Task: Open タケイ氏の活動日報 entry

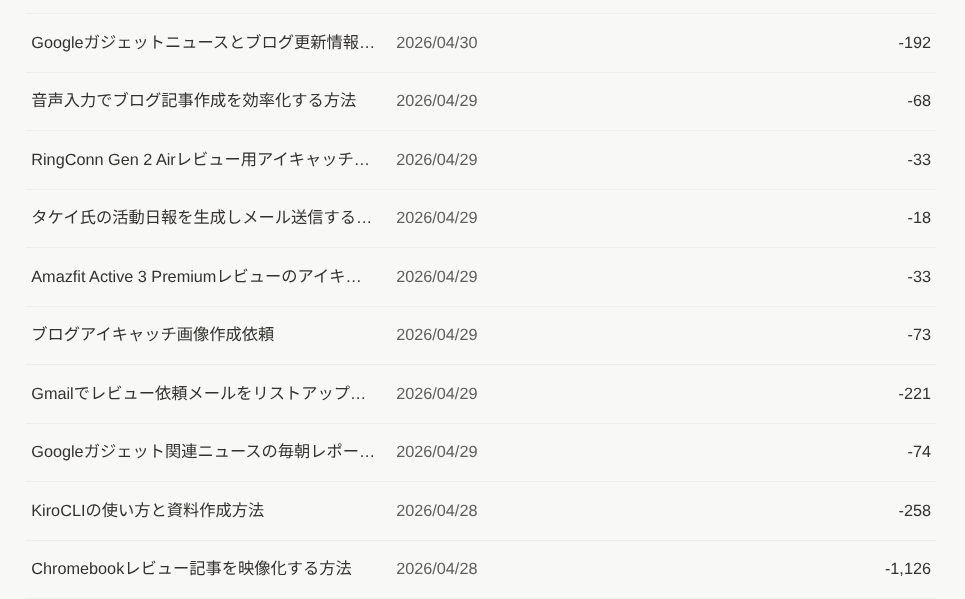Action: tap(201, 218)
